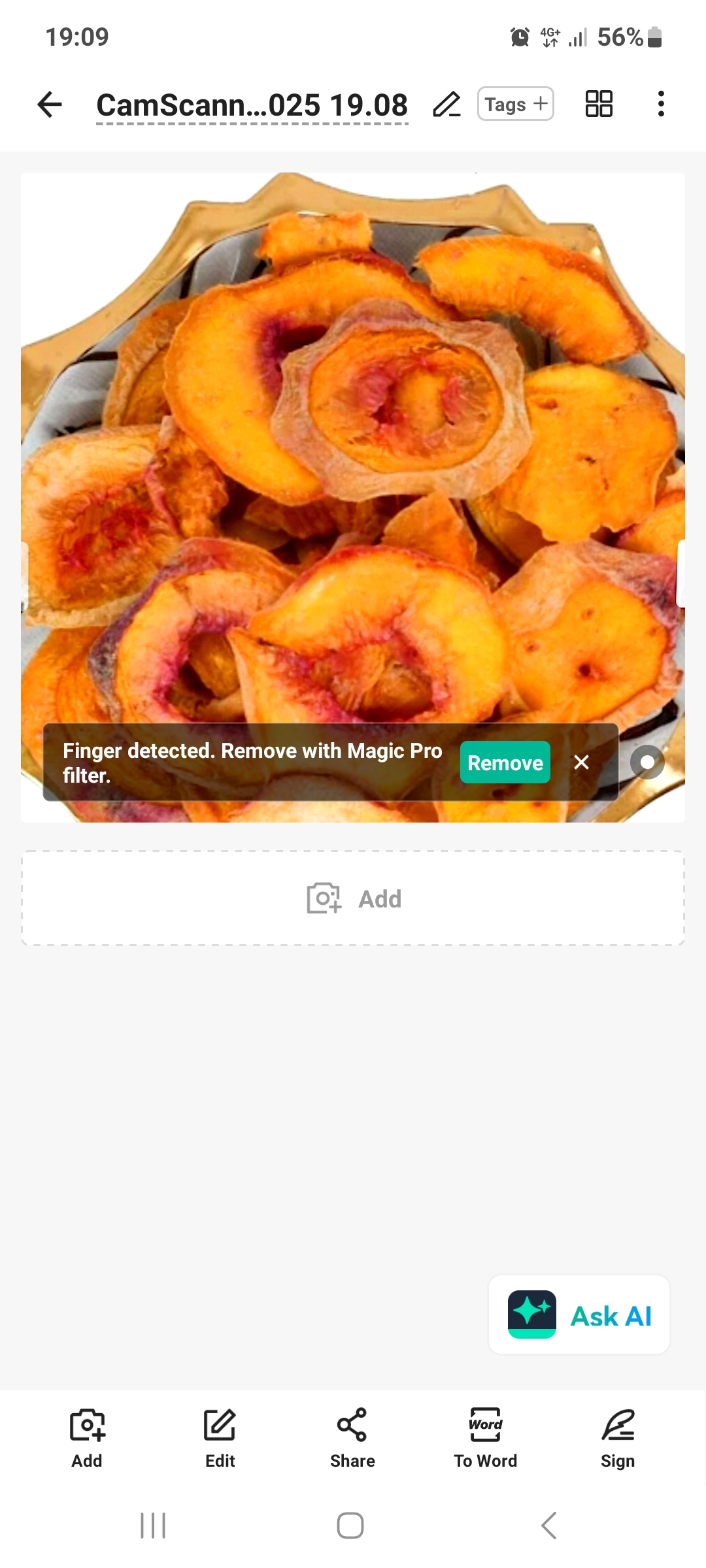Add tags with Tags + chip
The image size is (706, 1568).
516,104
